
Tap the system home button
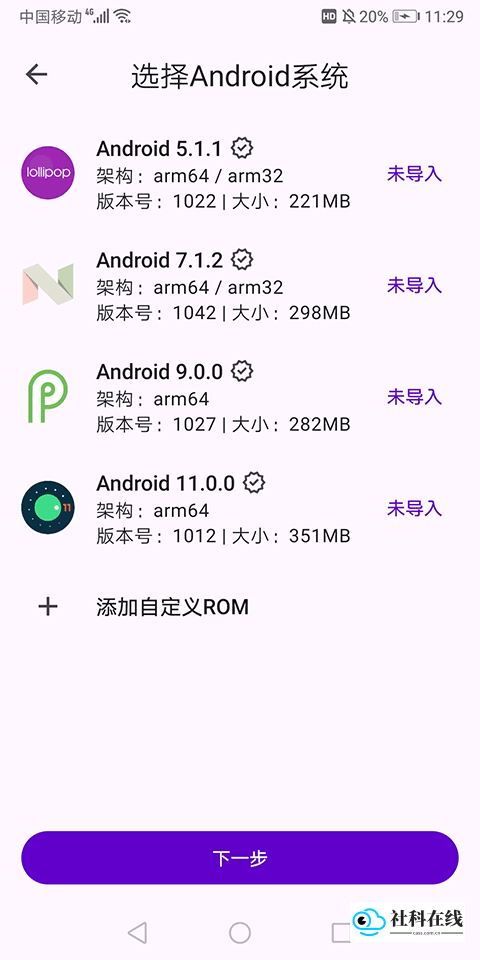(x=240, y=933)
